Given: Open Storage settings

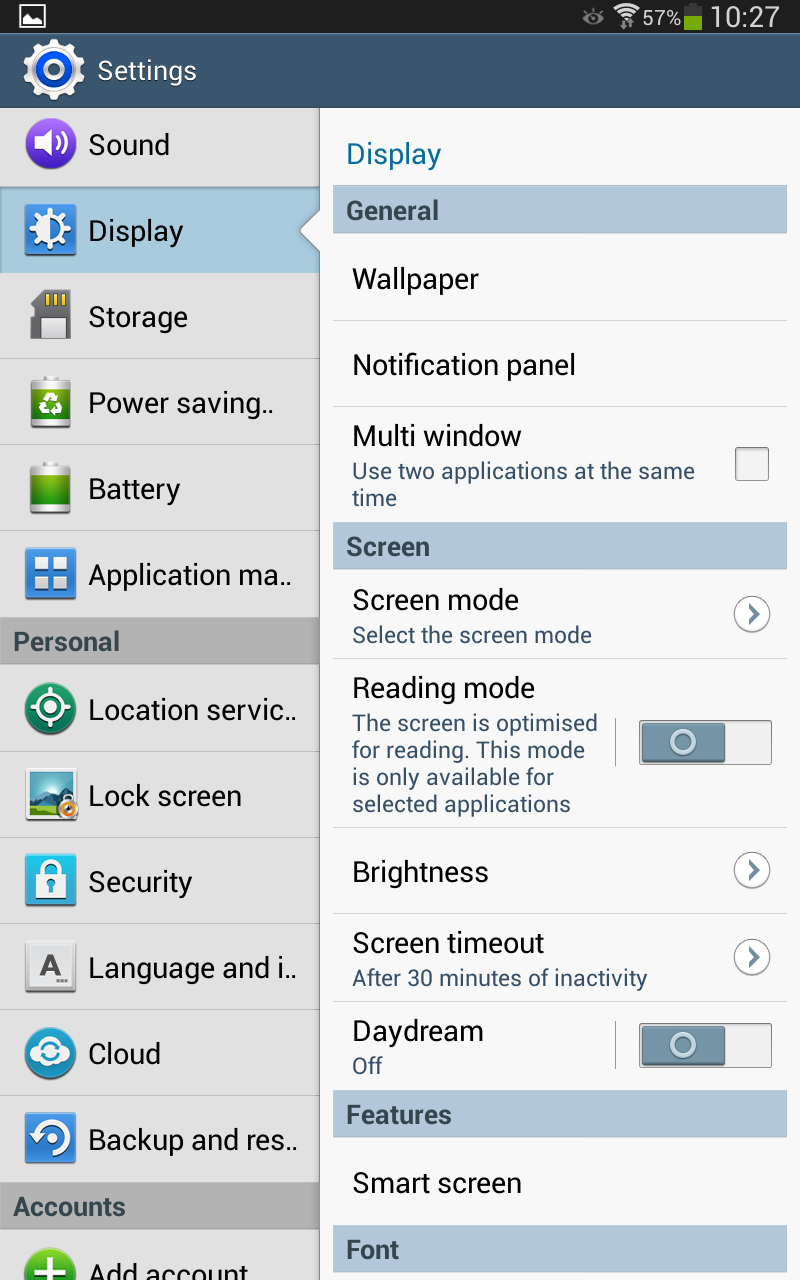Looking at the screenshot, I should (160, 317).
